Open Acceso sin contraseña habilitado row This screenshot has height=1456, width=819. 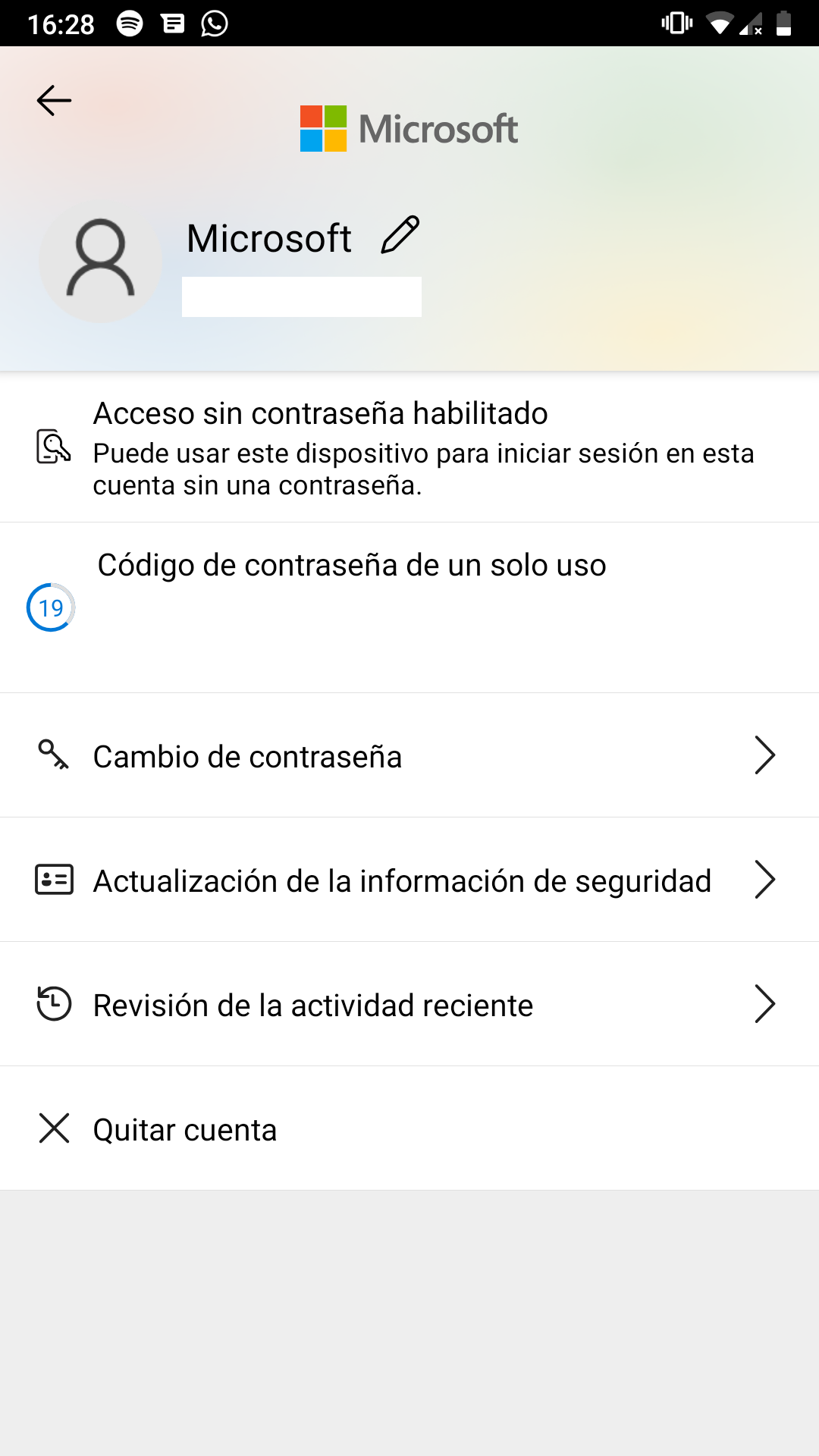point(409,447)
